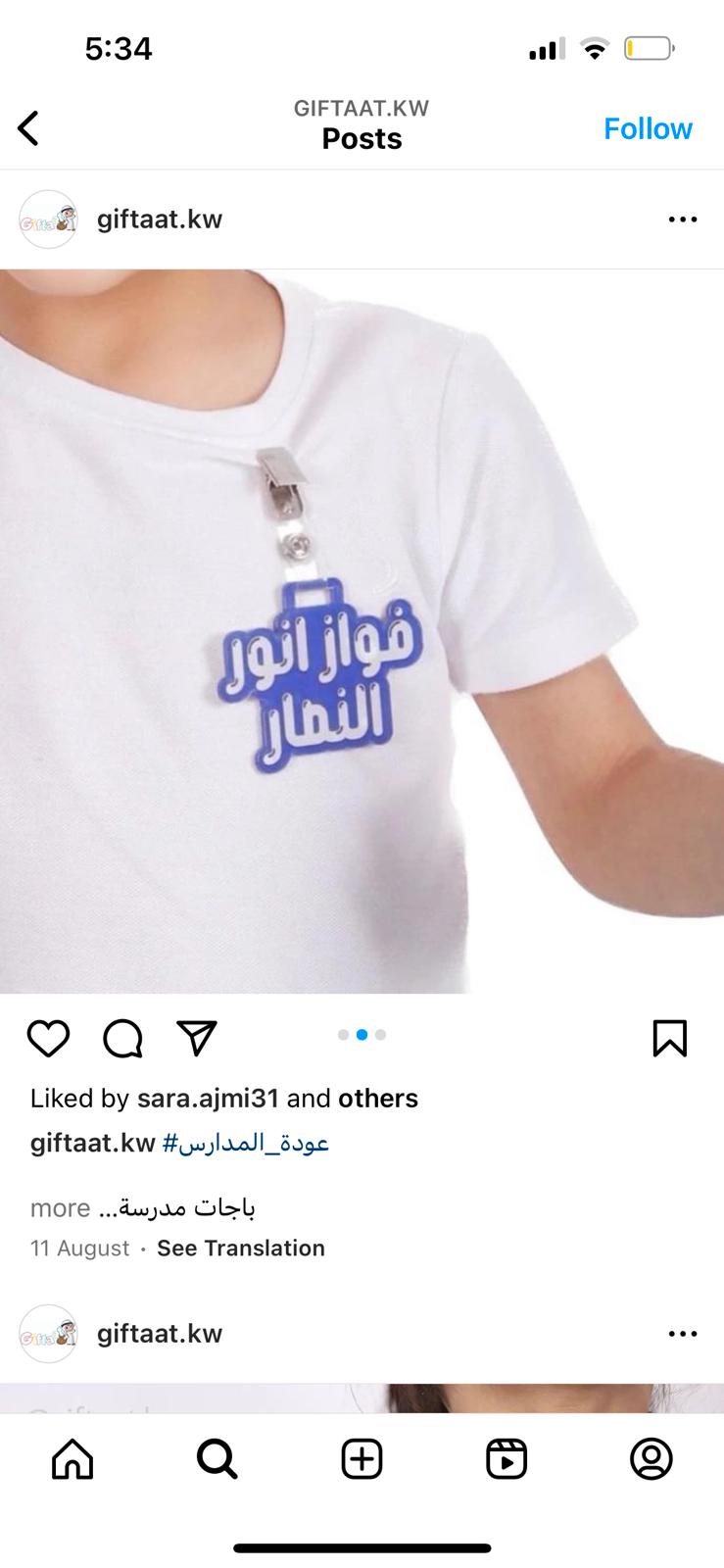Expand the caption with more
The height and width of the screenshot is (1568, 724).
coord(60,1208)
